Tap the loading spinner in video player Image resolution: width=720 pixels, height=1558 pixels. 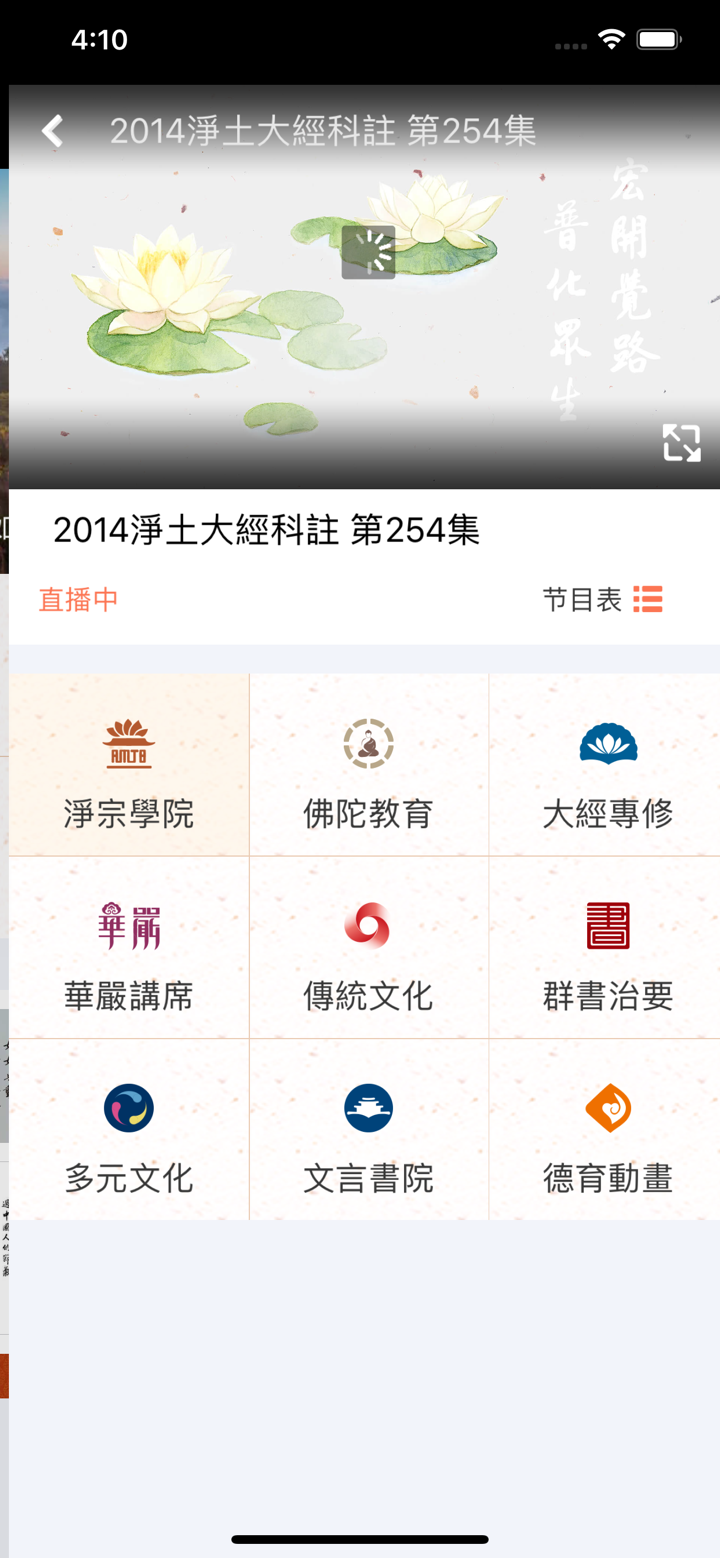(x=368, y=253)
